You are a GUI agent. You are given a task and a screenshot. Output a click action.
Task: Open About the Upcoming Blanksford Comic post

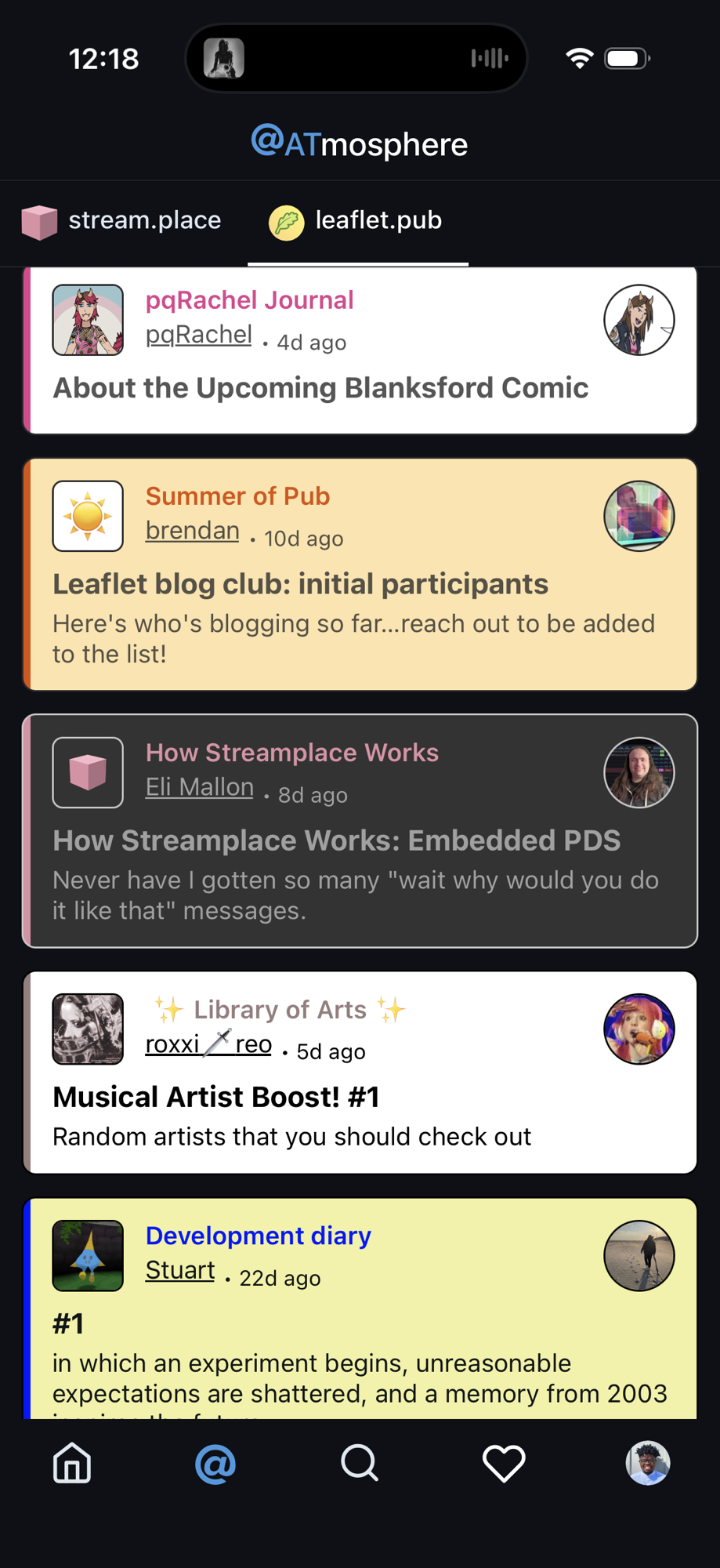coord(320,388)
